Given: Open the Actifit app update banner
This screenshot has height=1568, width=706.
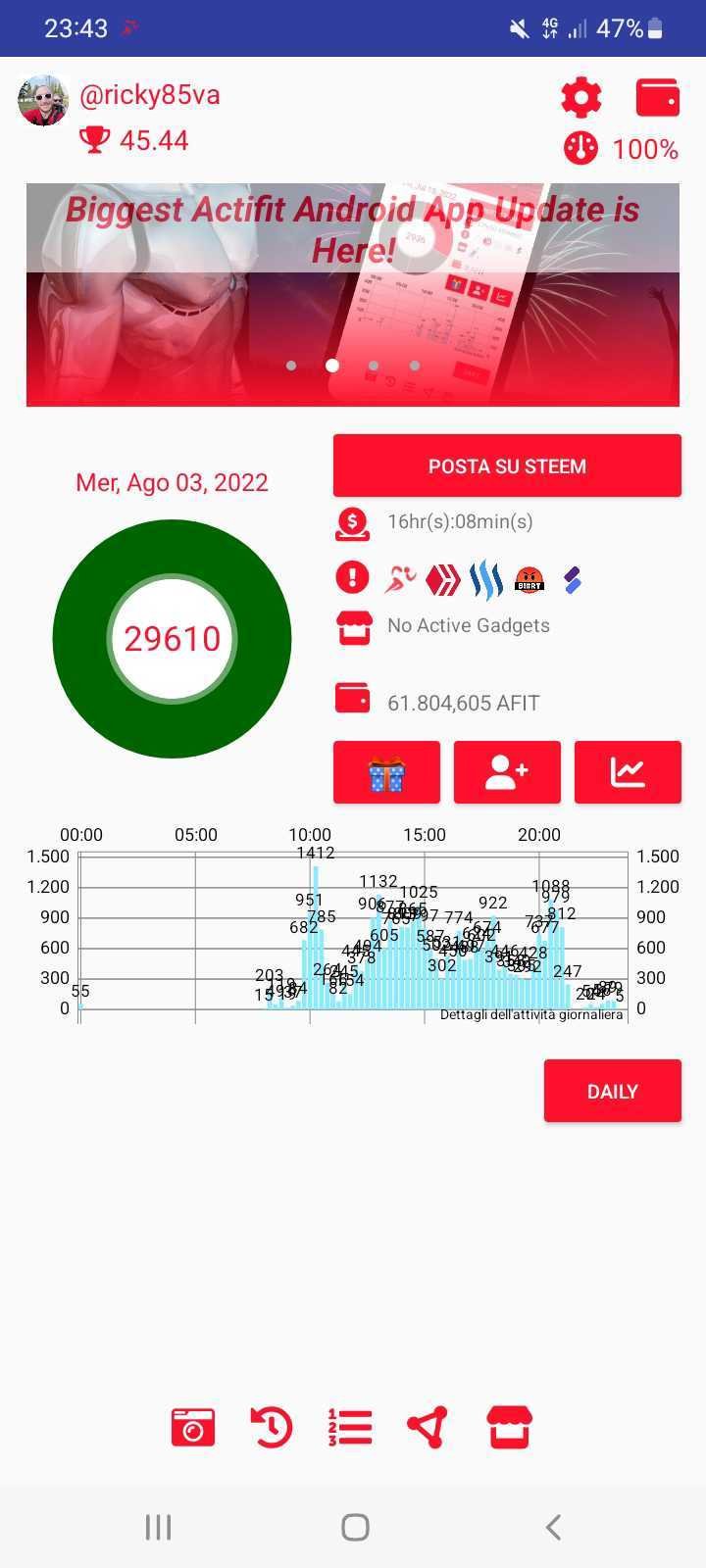Looking at the screenshot, I should [x=352, y=294].
